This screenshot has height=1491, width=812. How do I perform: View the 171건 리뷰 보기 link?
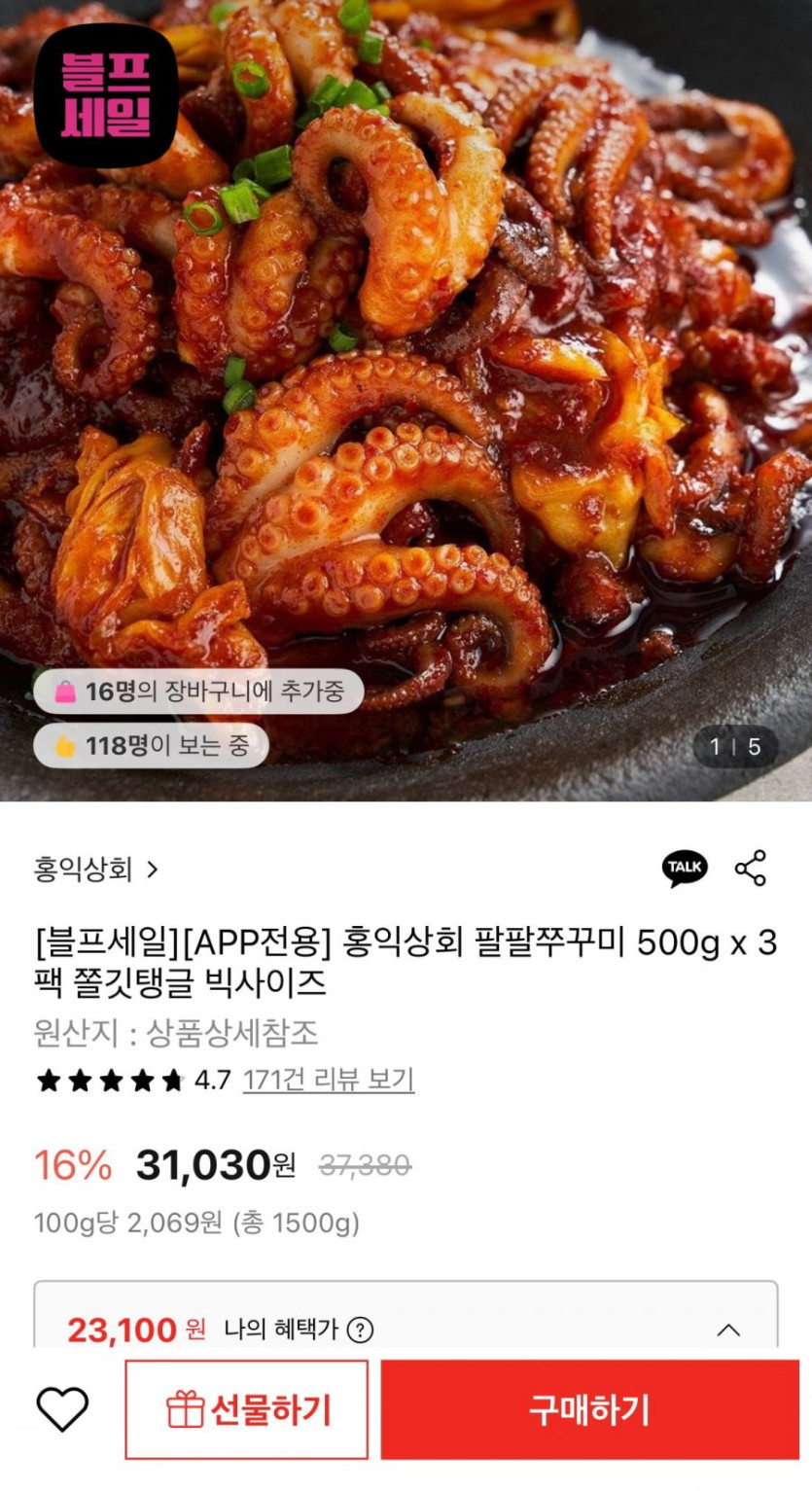pyautogui.click(x=328, y=1080)
